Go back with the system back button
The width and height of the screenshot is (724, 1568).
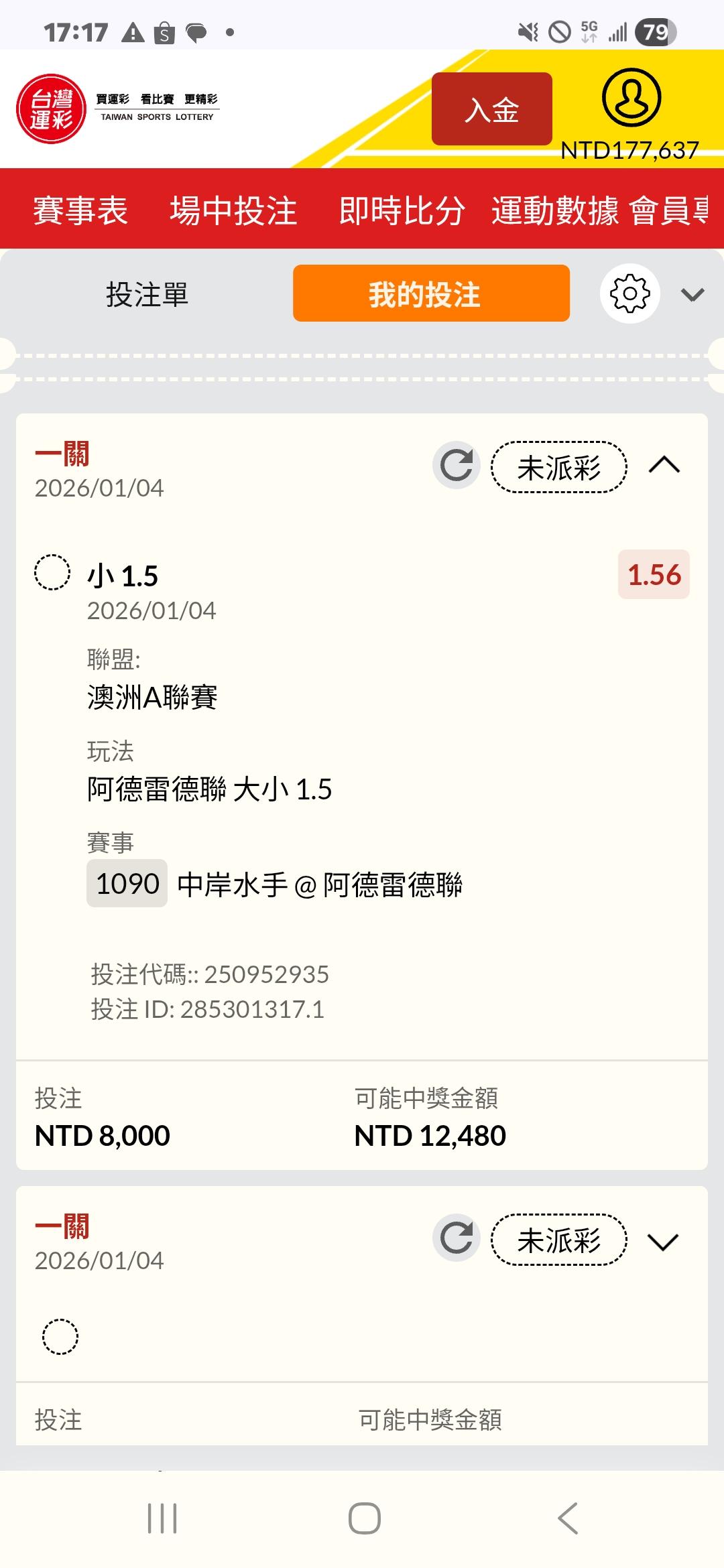[568, 1518]
